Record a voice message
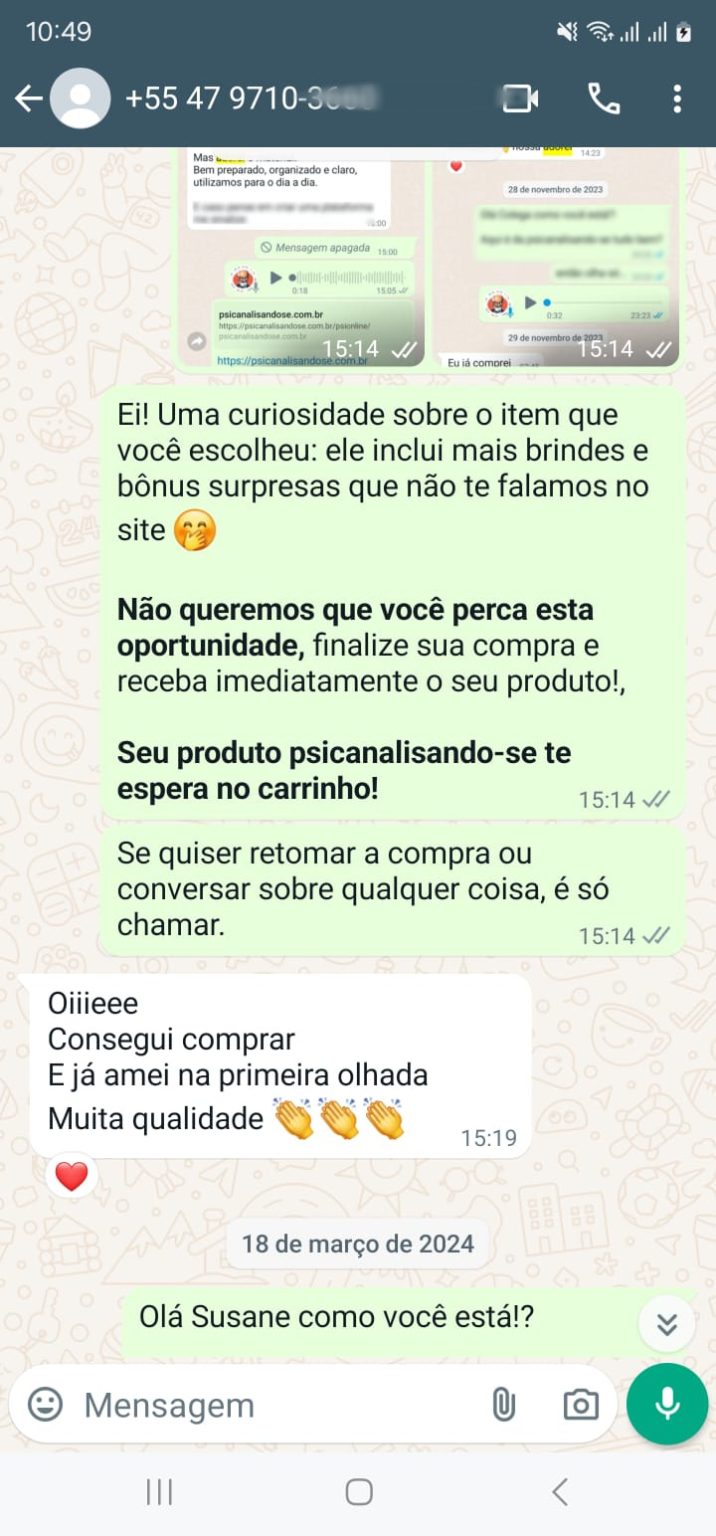Image resolution: width=716 pixels, height=1536 pixels. click(x=667, y=1404)
